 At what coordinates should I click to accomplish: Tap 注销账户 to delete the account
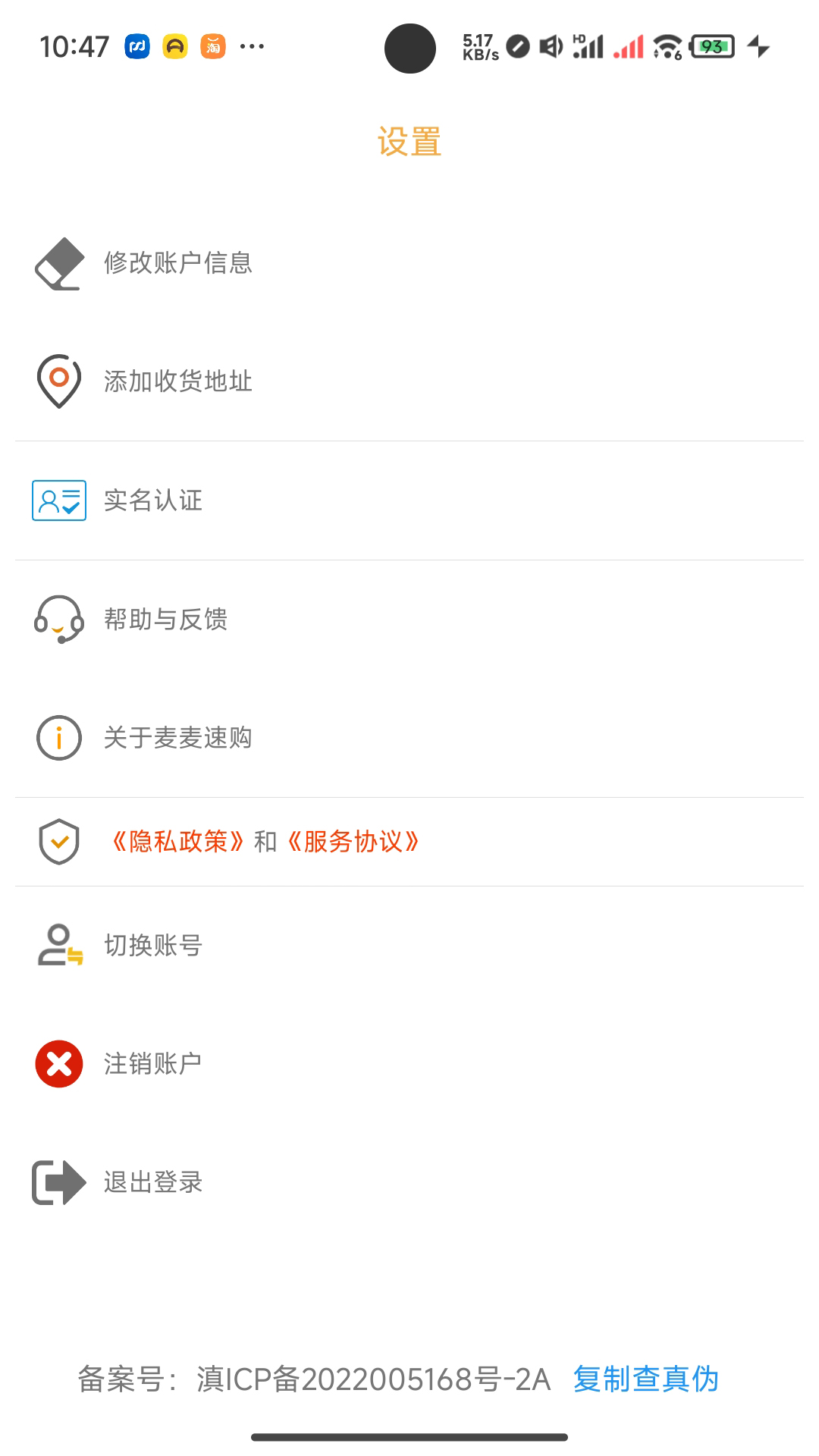[153, 1064]
